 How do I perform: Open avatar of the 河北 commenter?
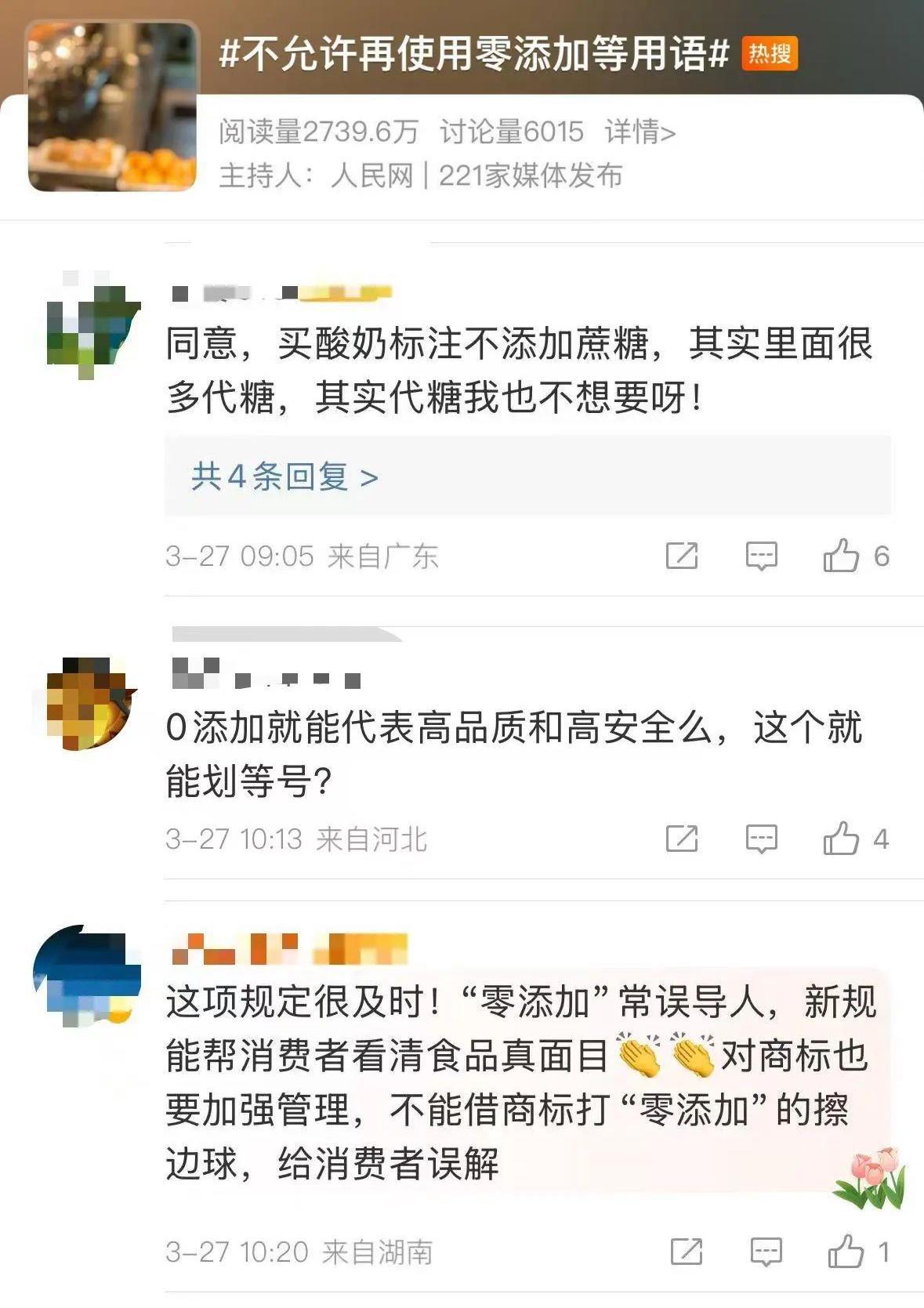point(89,703)
